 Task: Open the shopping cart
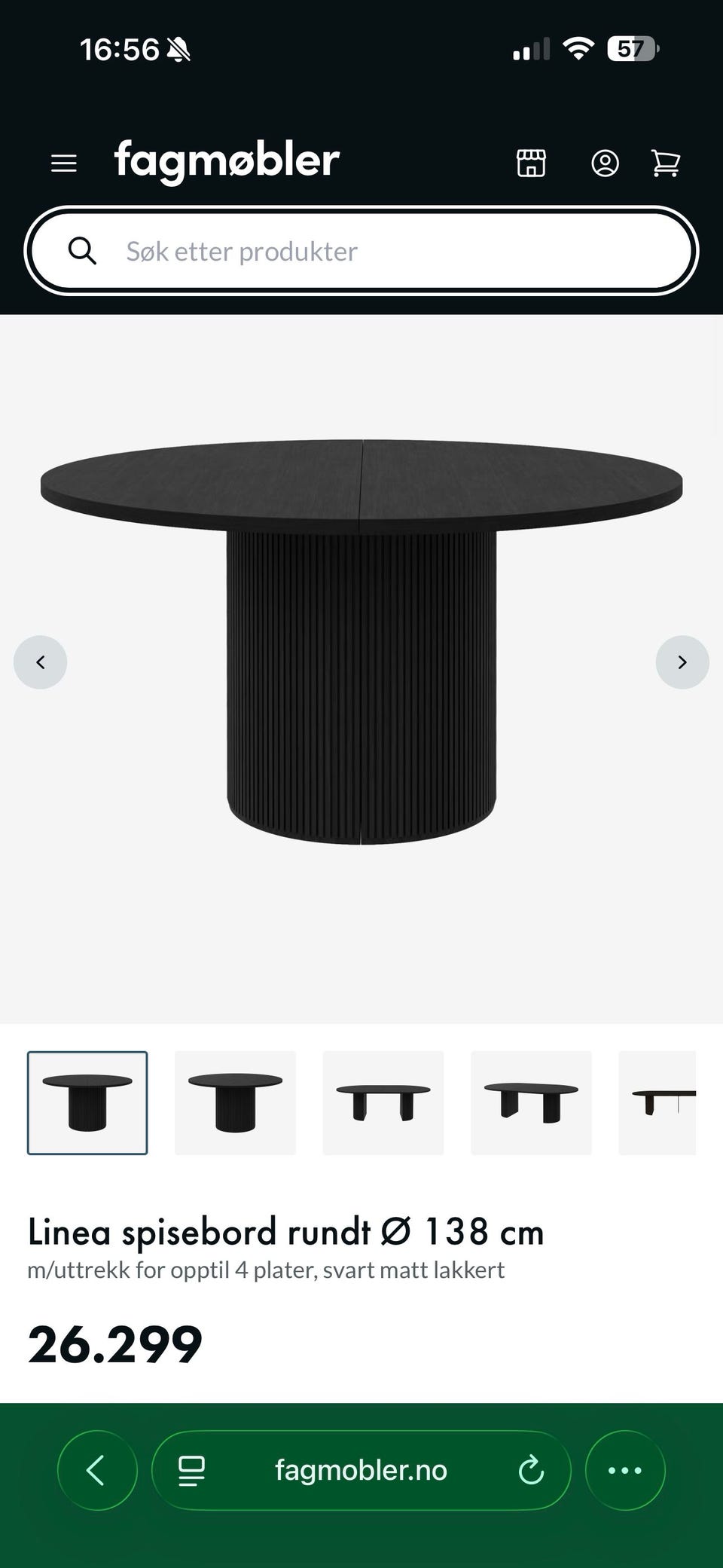pyautogui.click(x=666, y=163)
